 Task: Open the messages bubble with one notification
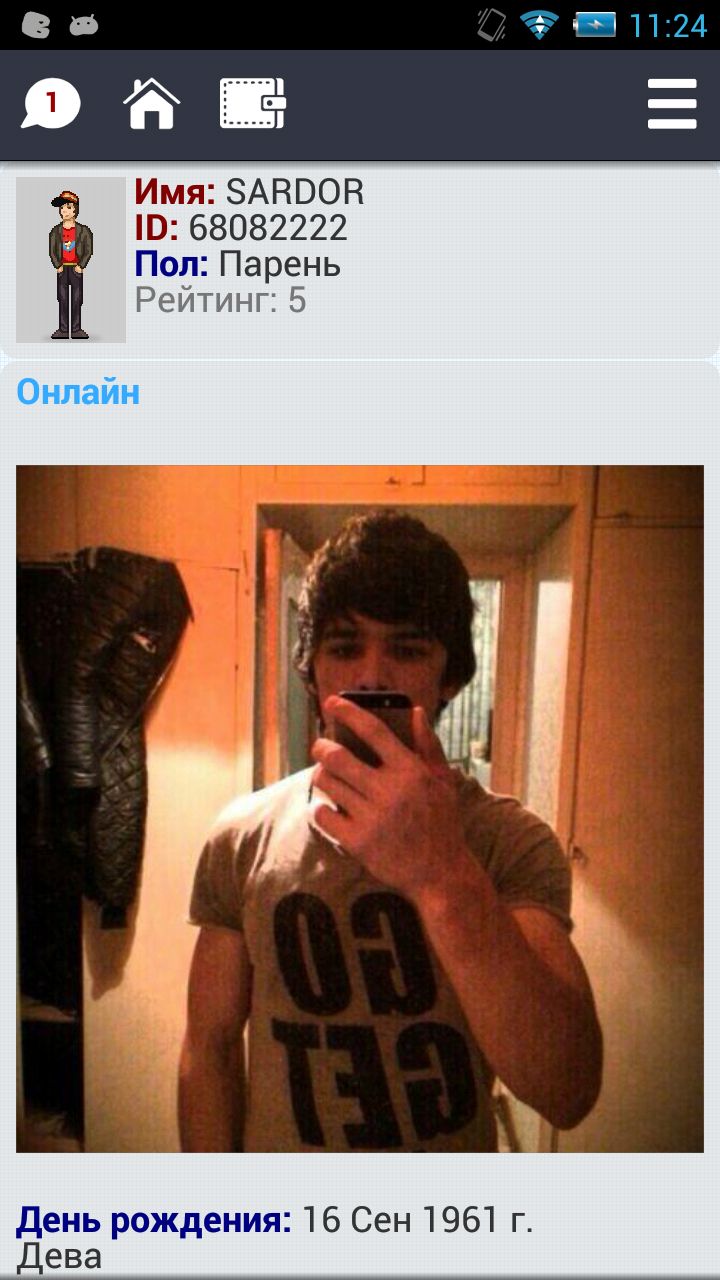[51, 103]
